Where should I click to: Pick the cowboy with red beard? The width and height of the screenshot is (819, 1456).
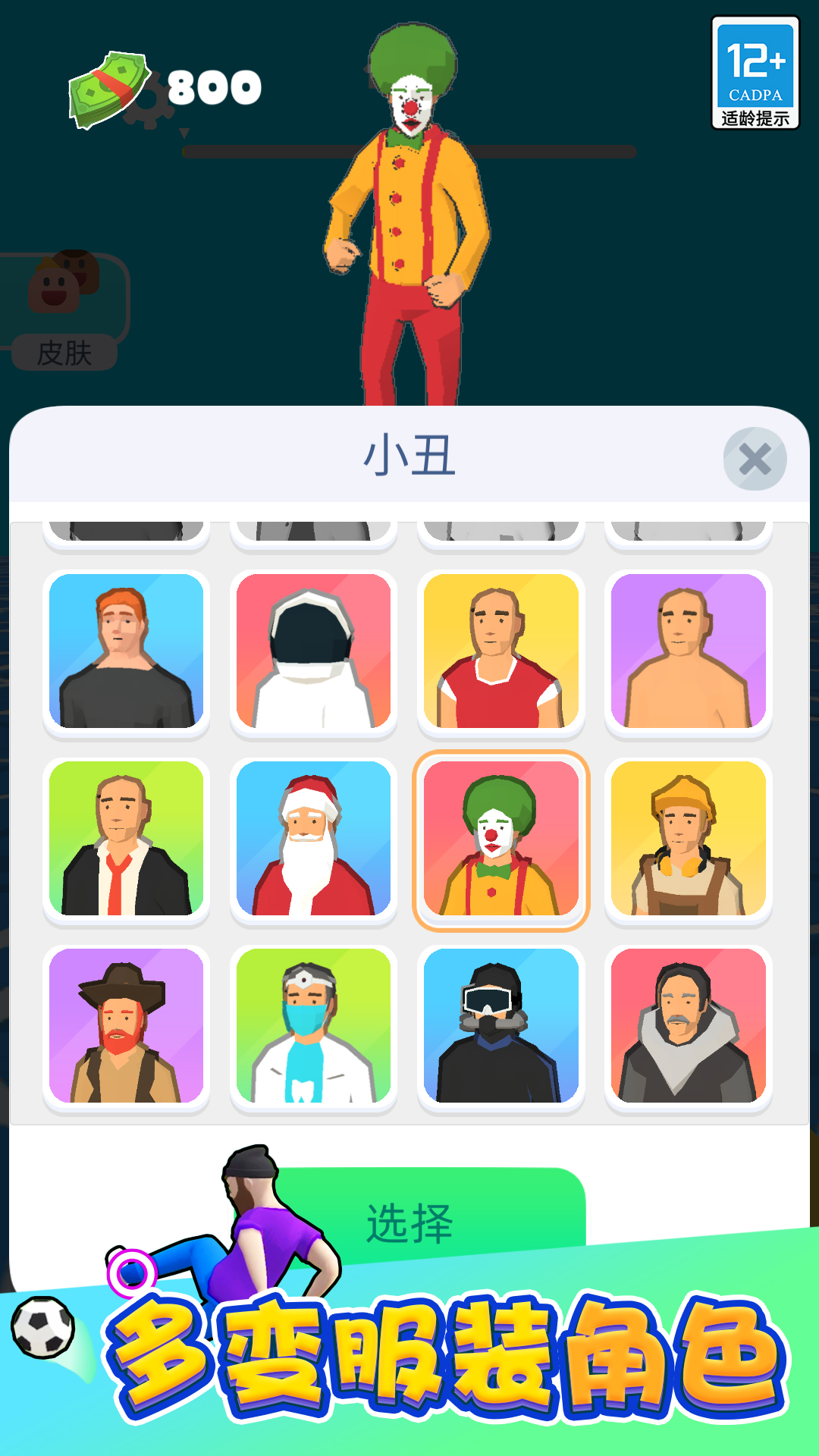125,1026
